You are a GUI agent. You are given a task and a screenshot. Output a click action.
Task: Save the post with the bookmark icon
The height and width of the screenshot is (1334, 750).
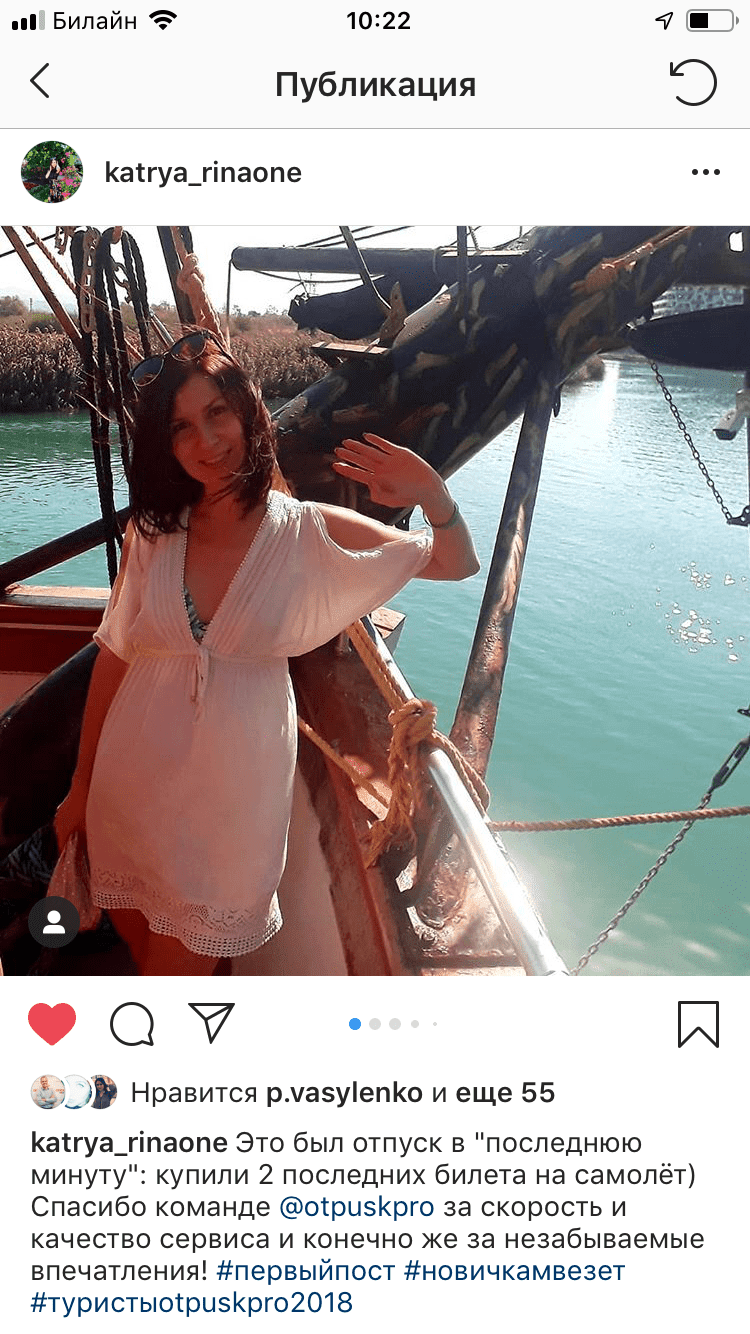click(x=698, y=1023)
